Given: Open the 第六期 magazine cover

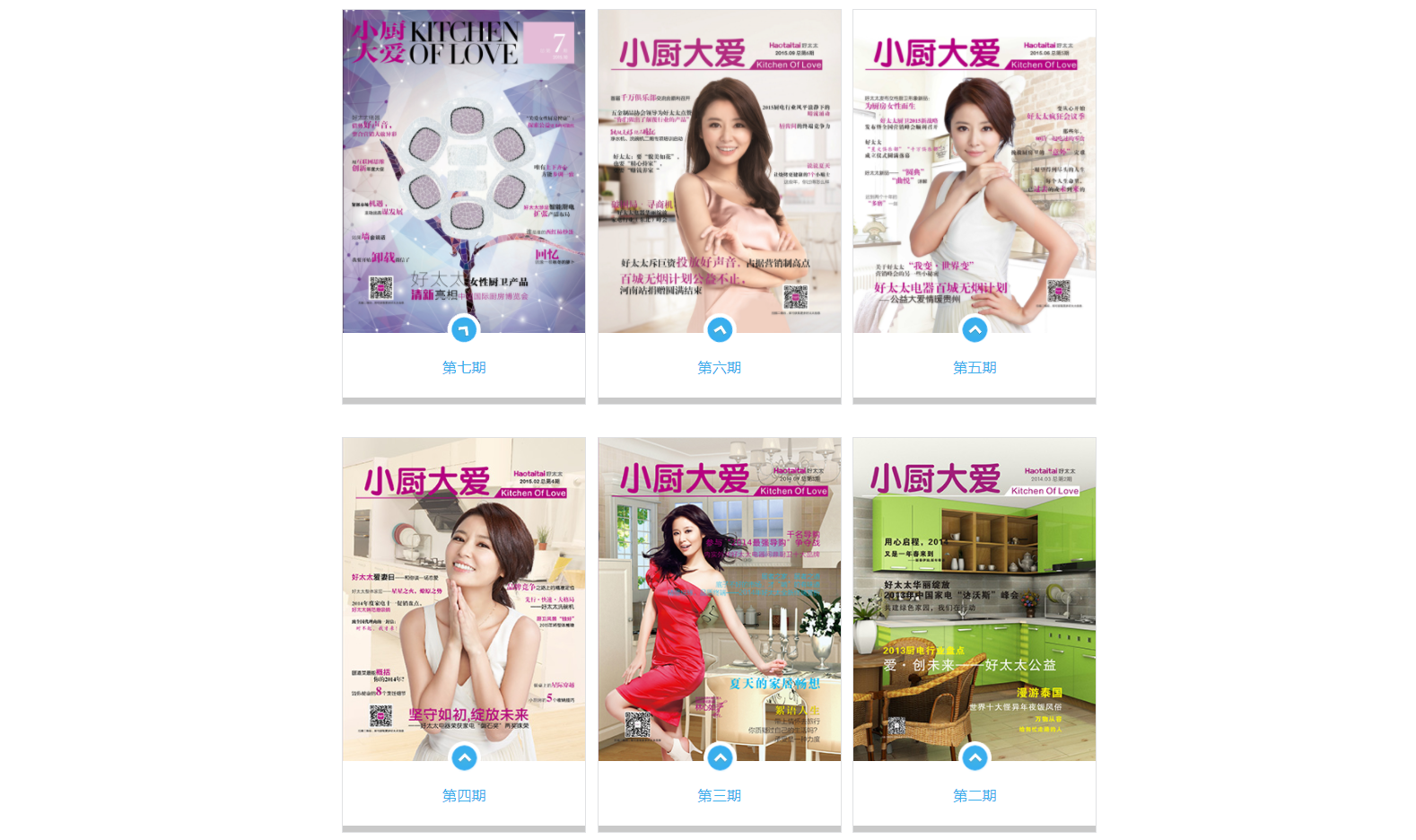Looking at the screenshot, I should click(x=719, y=171).
